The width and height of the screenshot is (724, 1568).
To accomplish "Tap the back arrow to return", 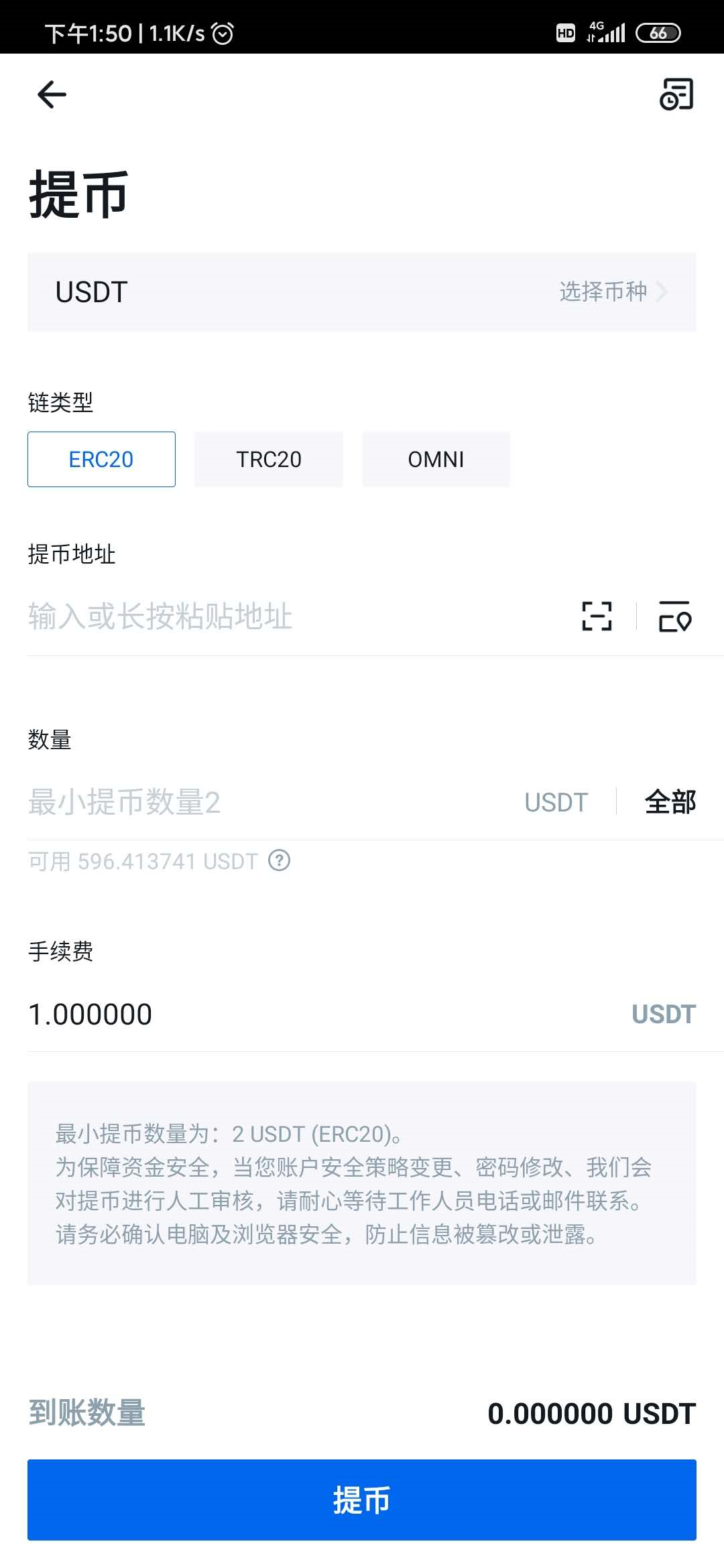I will coord(51,94).
